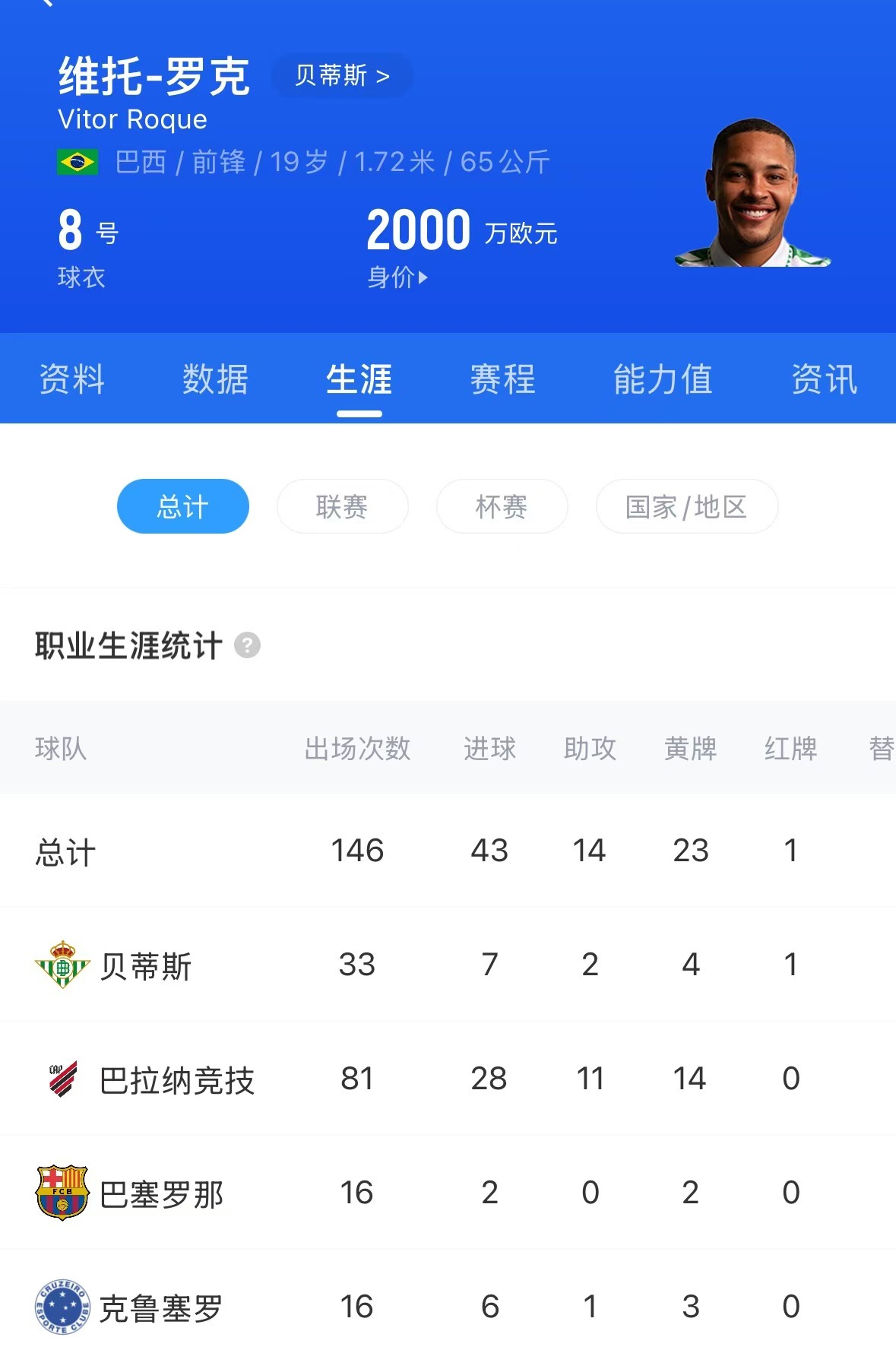Expand the 身价 market value details
896x1369 pixels.
point(397,277)
